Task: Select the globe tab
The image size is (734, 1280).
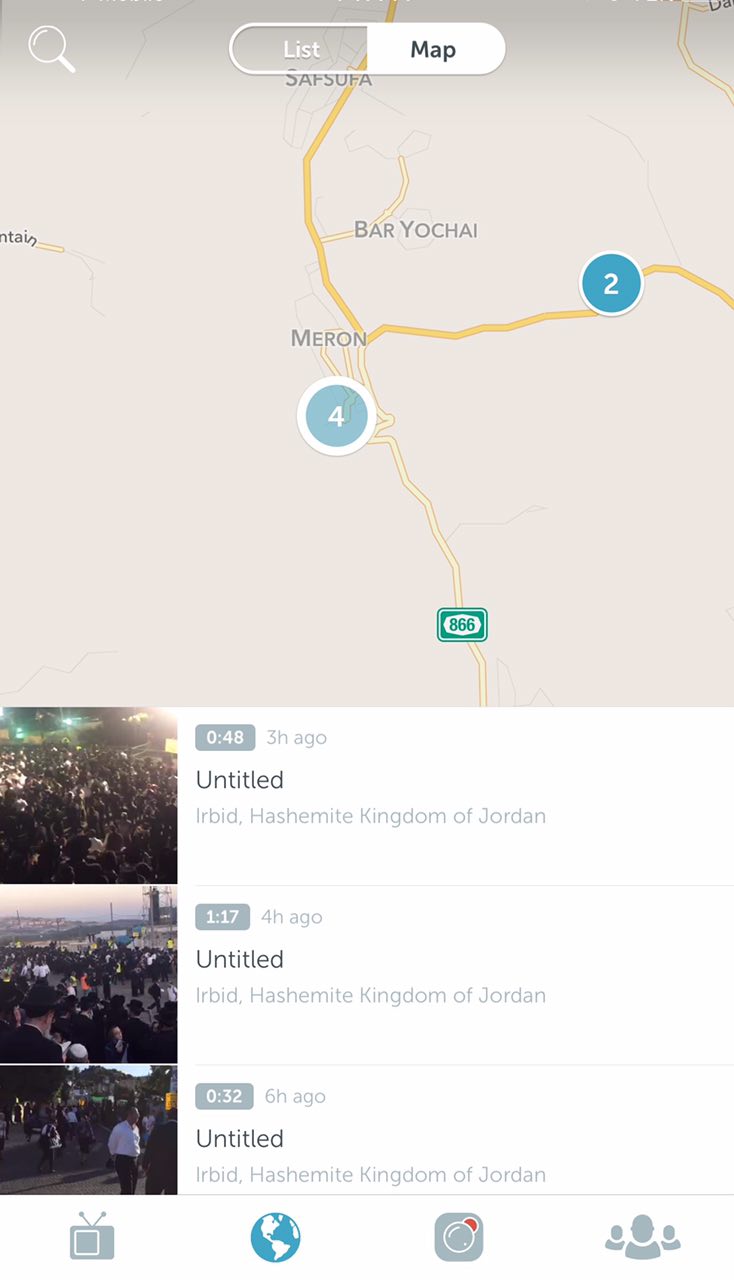Action: 275,1237
